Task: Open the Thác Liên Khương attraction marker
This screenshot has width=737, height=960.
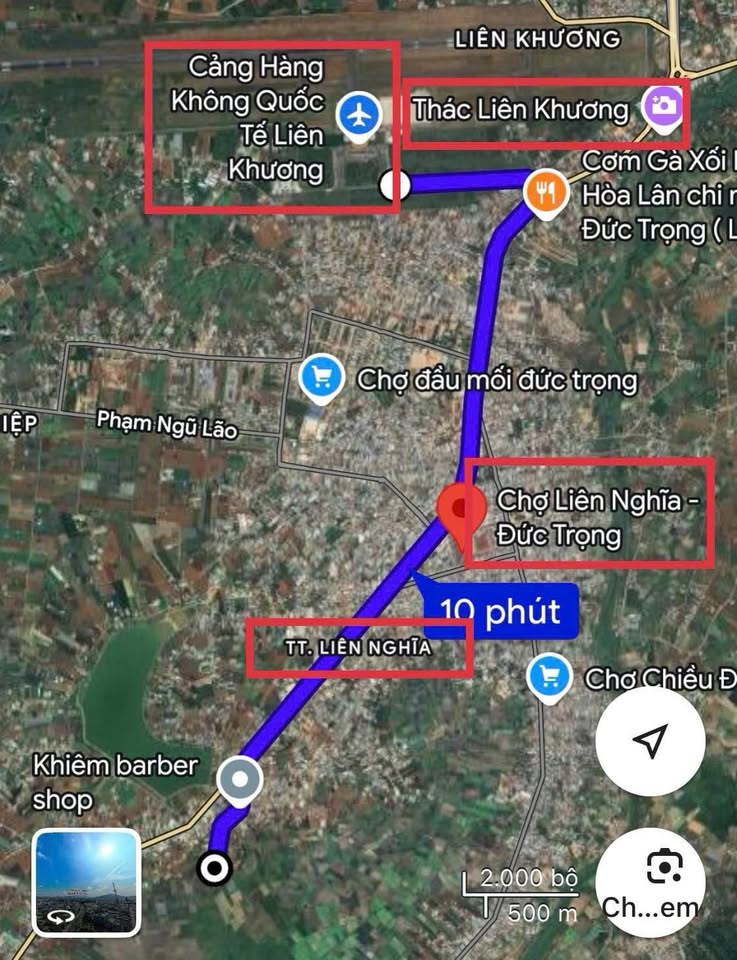Action: 663,105
